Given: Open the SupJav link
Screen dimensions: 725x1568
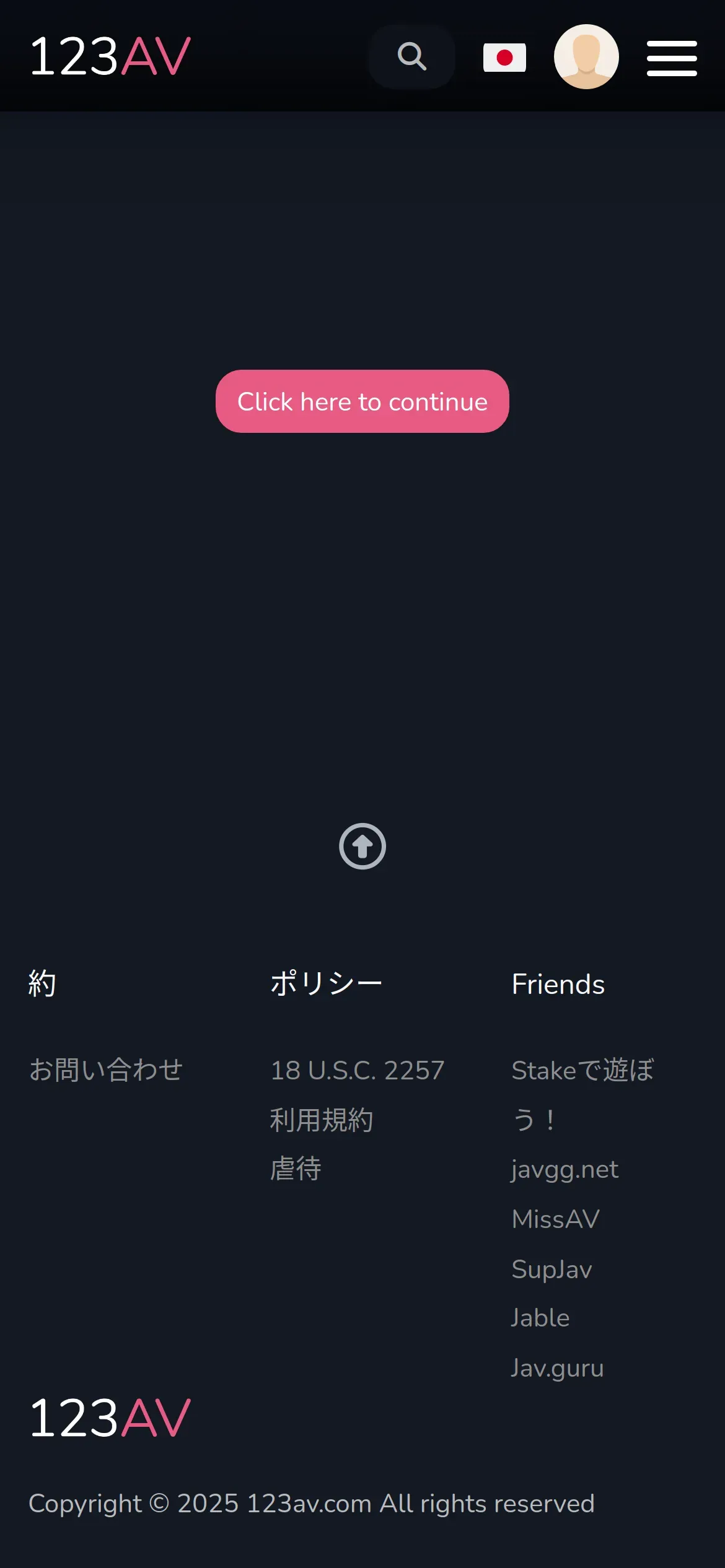Looking at the screenshot, I should [x=551, y=1269].
